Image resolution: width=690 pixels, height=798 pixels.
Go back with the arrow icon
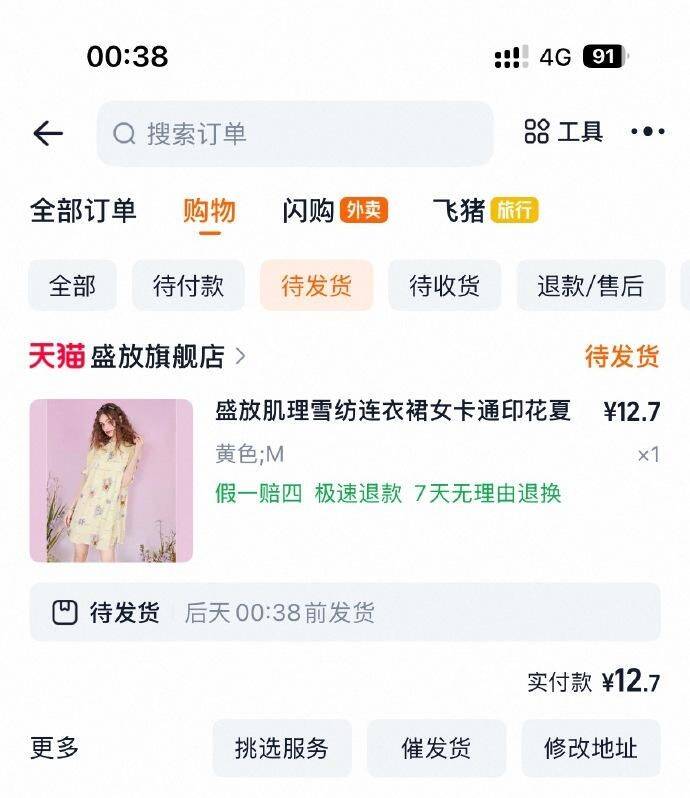(x=48, y=133)
